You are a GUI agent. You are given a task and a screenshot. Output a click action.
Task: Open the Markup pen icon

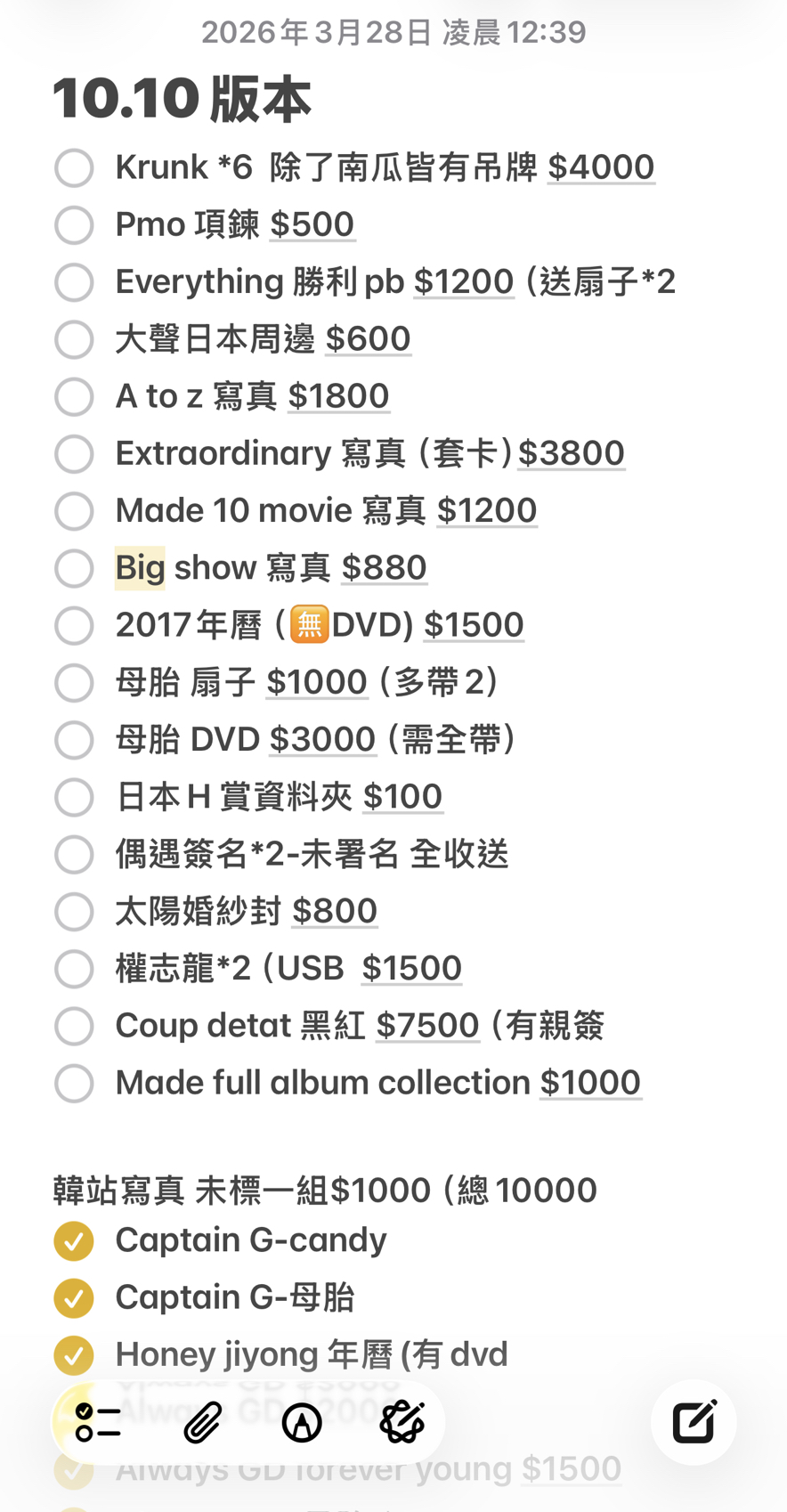click(302, 1422)
